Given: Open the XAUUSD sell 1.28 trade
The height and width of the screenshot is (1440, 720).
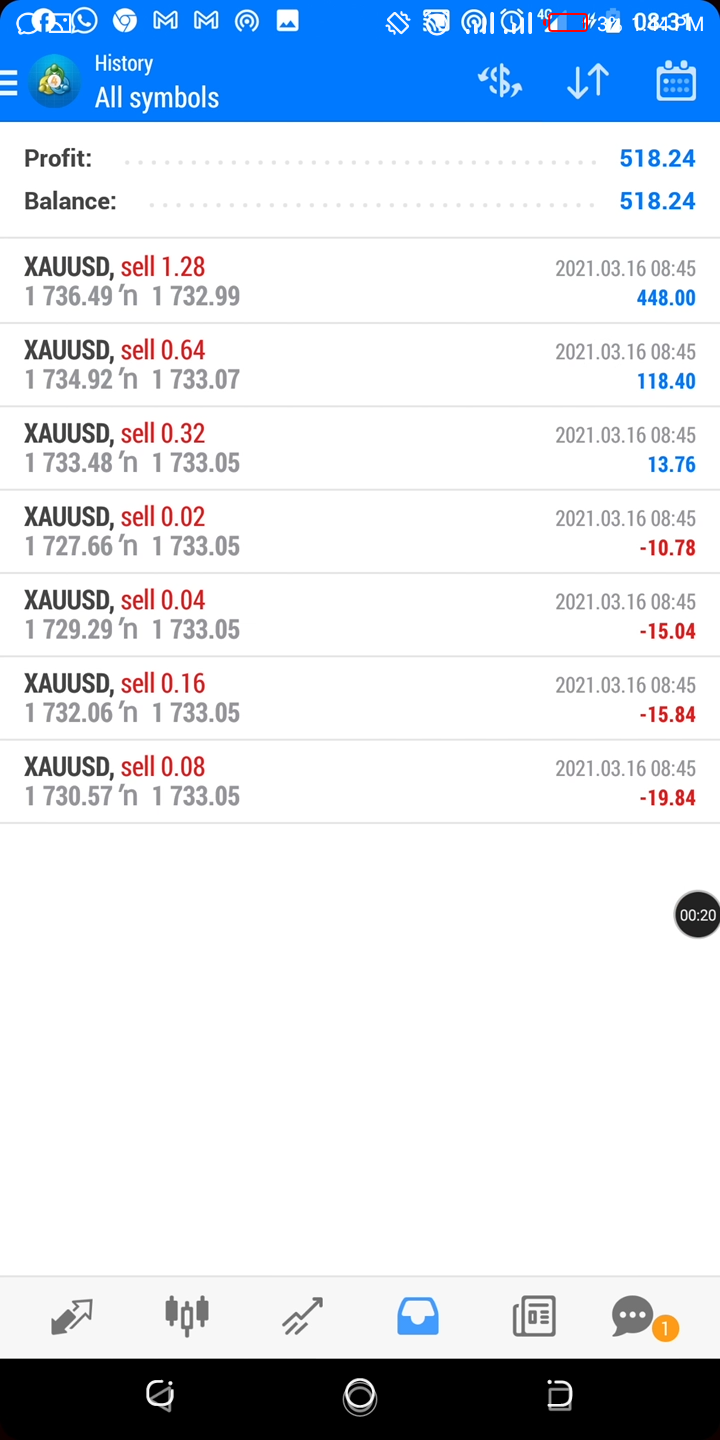Looking at the screenshot, I should 360,281.
